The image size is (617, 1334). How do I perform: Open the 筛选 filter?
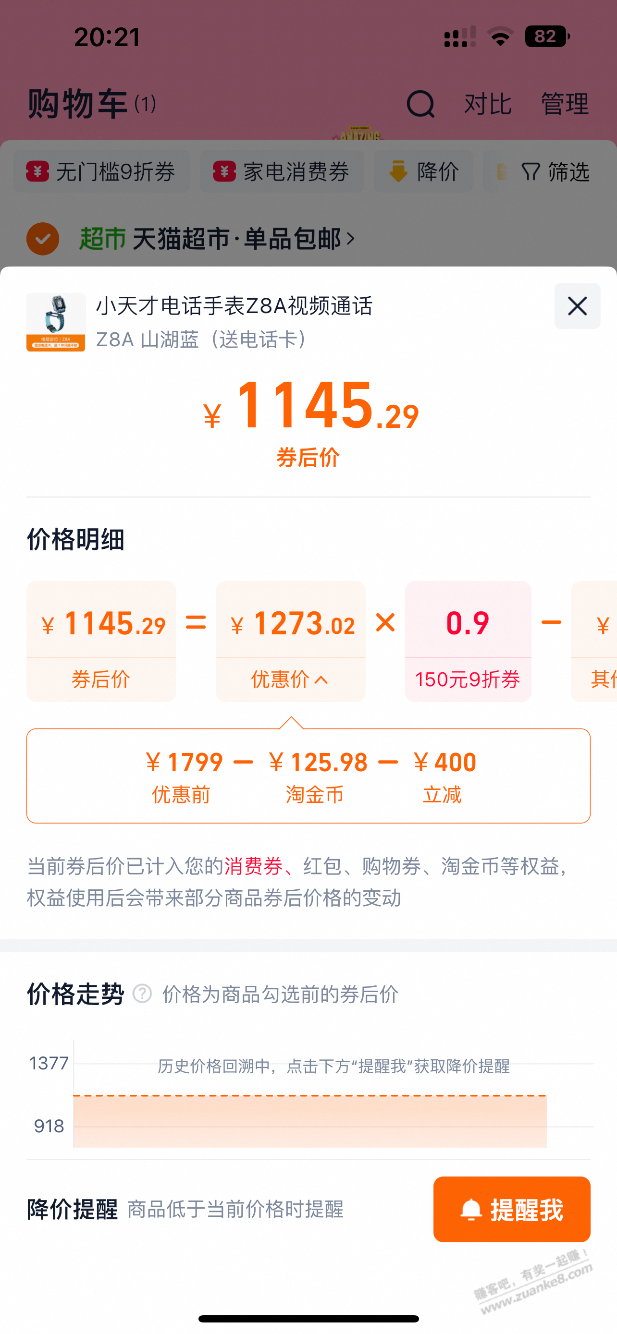(x=555, y=172)
